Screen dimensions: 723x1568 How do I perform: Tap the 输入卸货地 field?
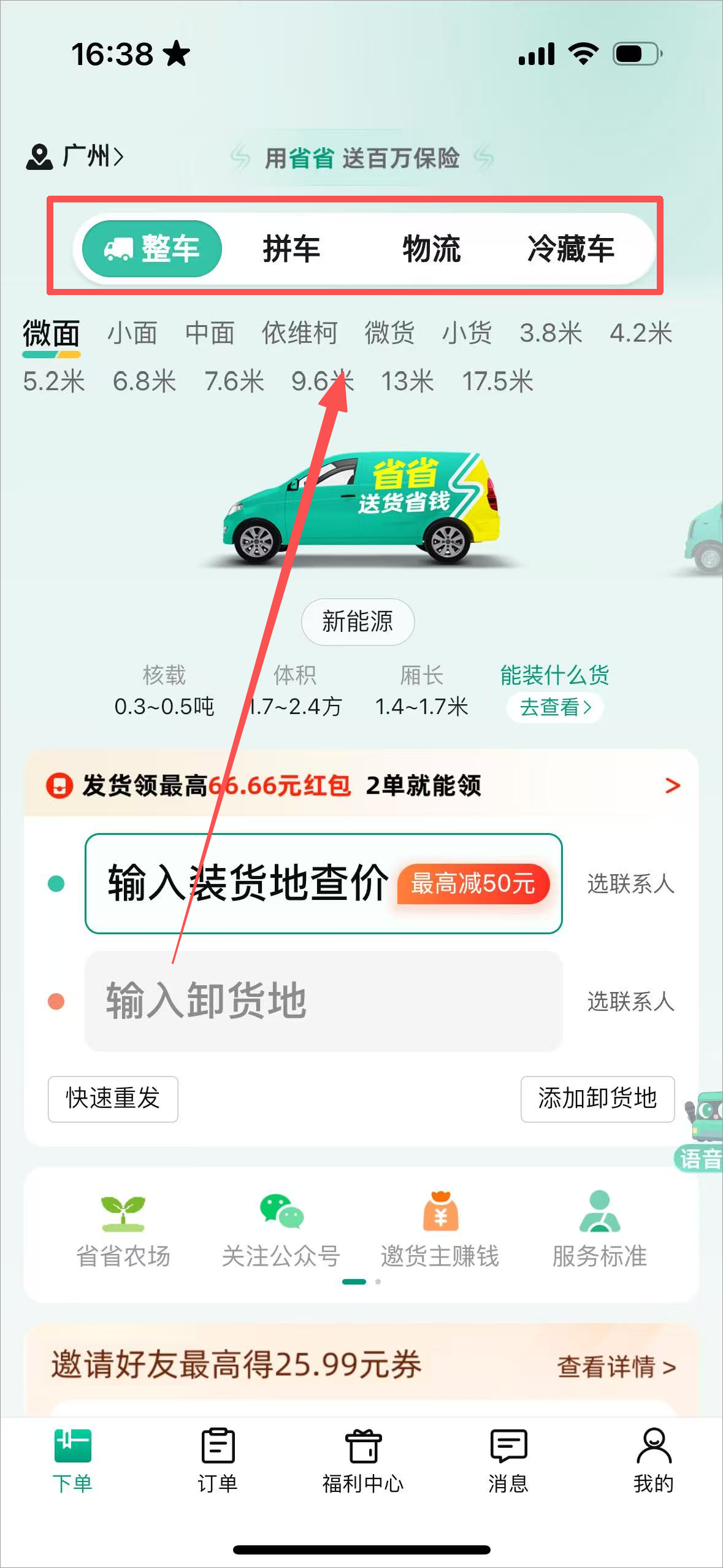[323, 1001]
